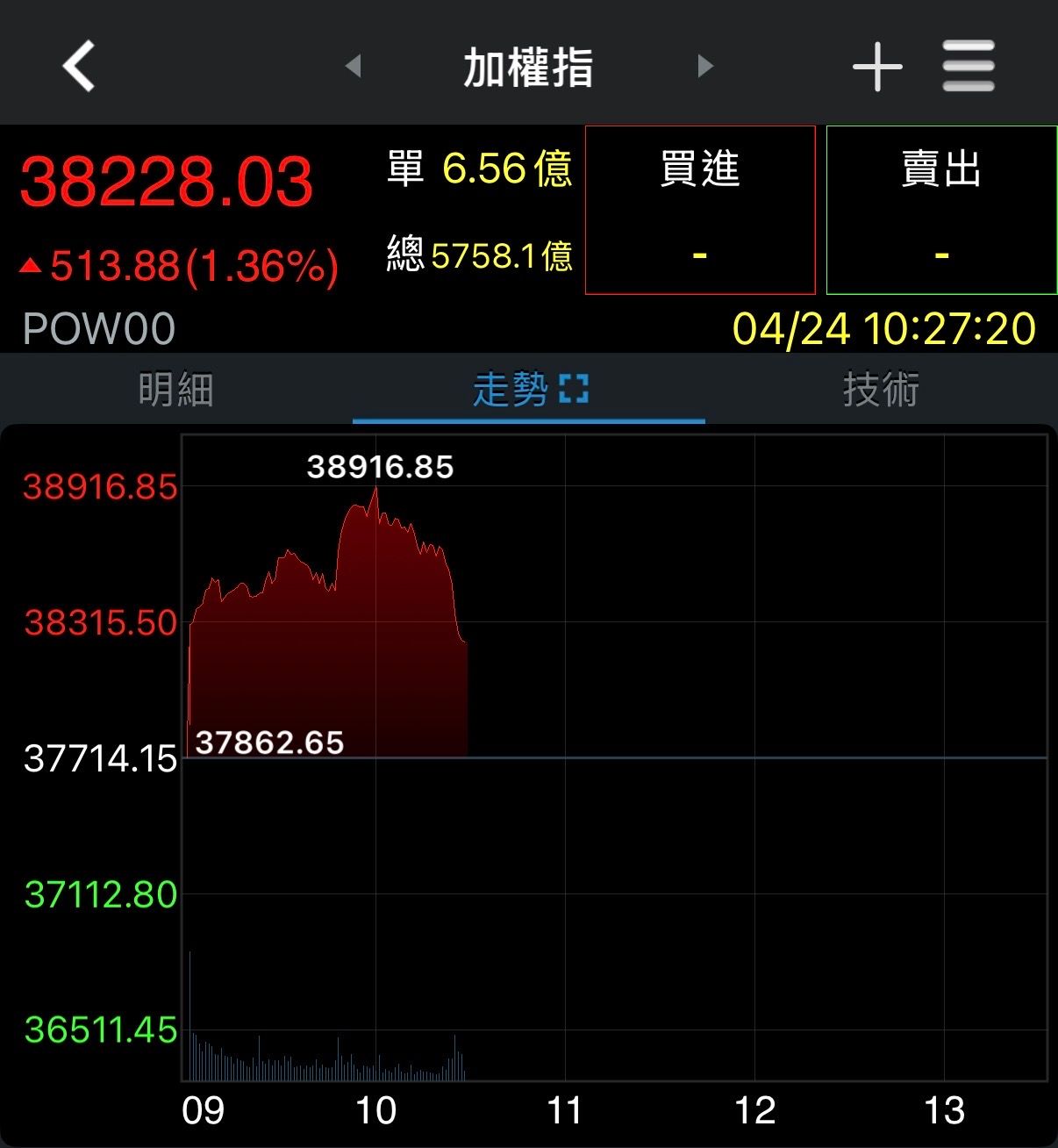Open the add-to-watchlist plus icon
The height and width of the screenshot is (1148, 1058).
(876, 65)
